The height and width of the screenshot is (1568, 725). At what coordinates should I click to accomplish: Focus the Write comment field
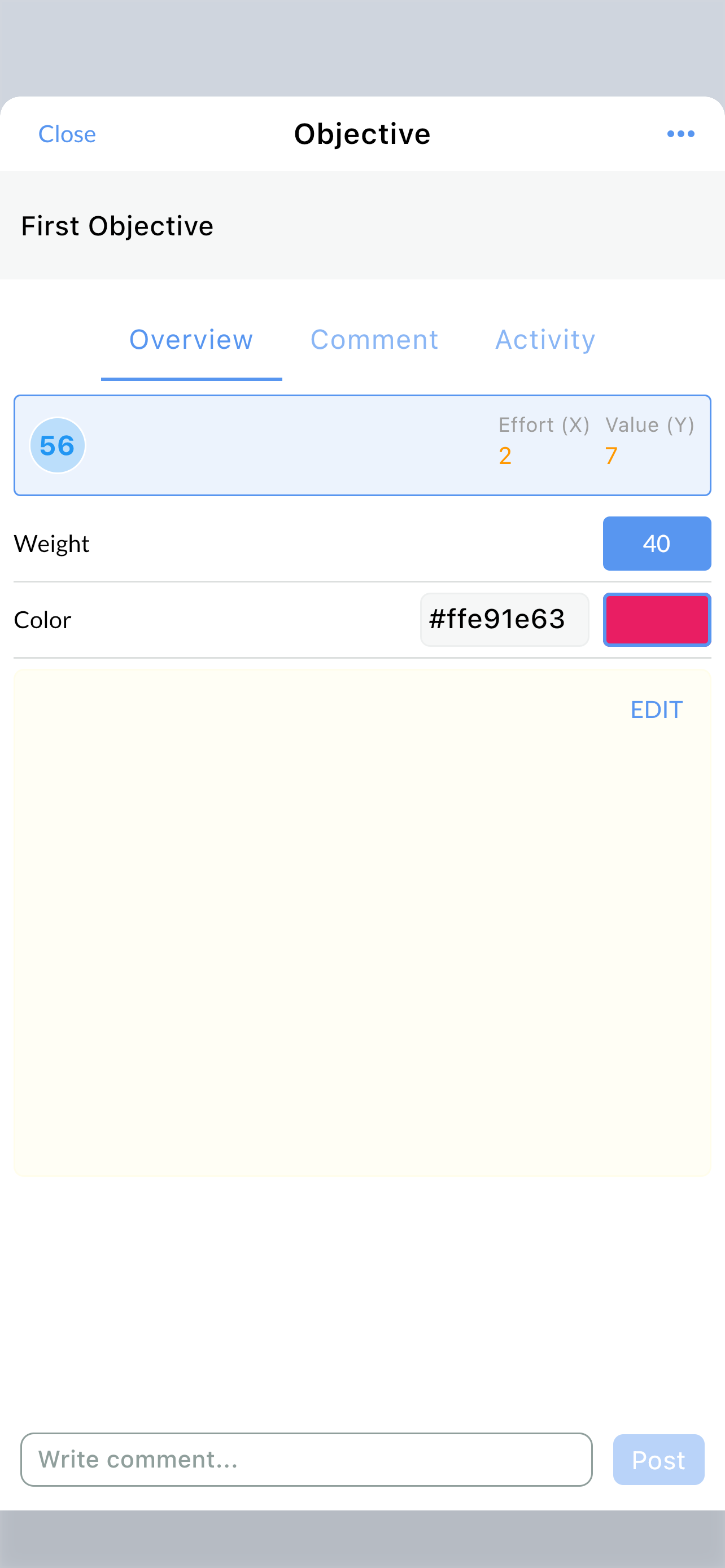pyautogui.click(x=306, y=1460)
